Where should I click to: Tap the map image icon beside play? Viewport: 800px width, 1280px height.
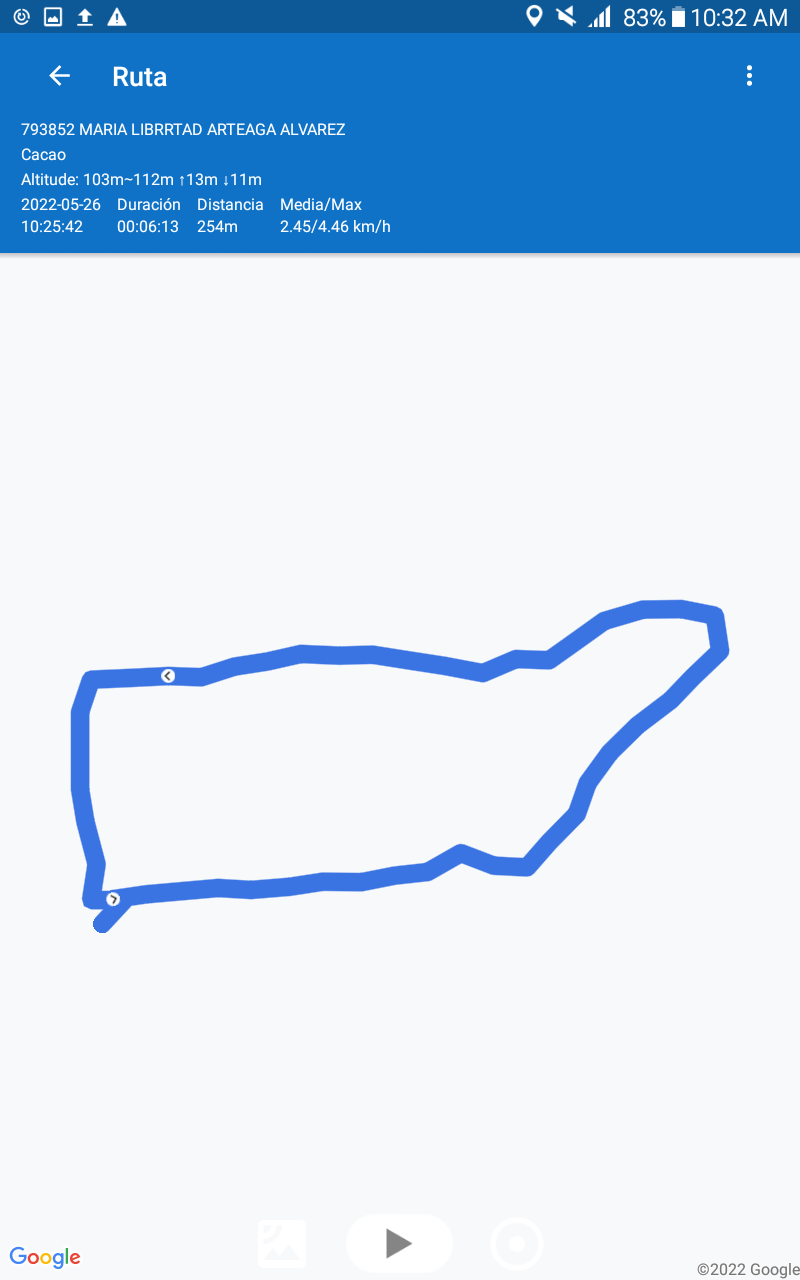[x=282, y=1243]
